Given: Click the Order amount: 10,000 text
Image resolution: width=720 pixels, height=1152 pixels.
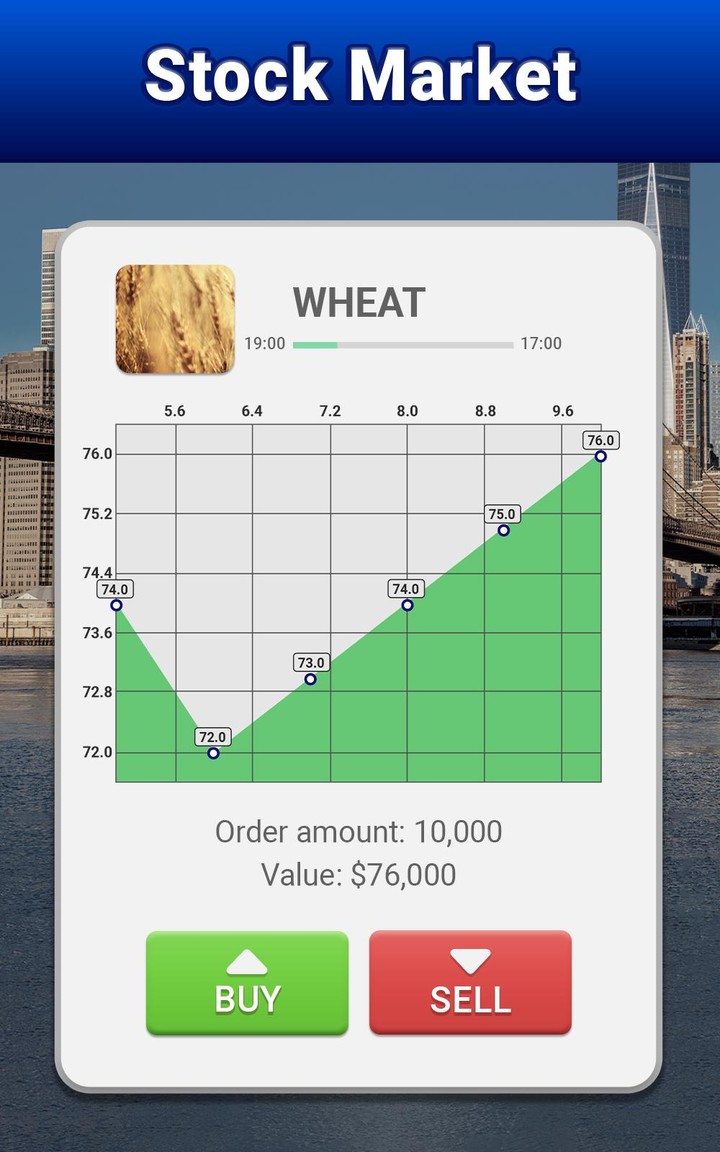Looking at the screenshot, I should [x=359, y=831].
